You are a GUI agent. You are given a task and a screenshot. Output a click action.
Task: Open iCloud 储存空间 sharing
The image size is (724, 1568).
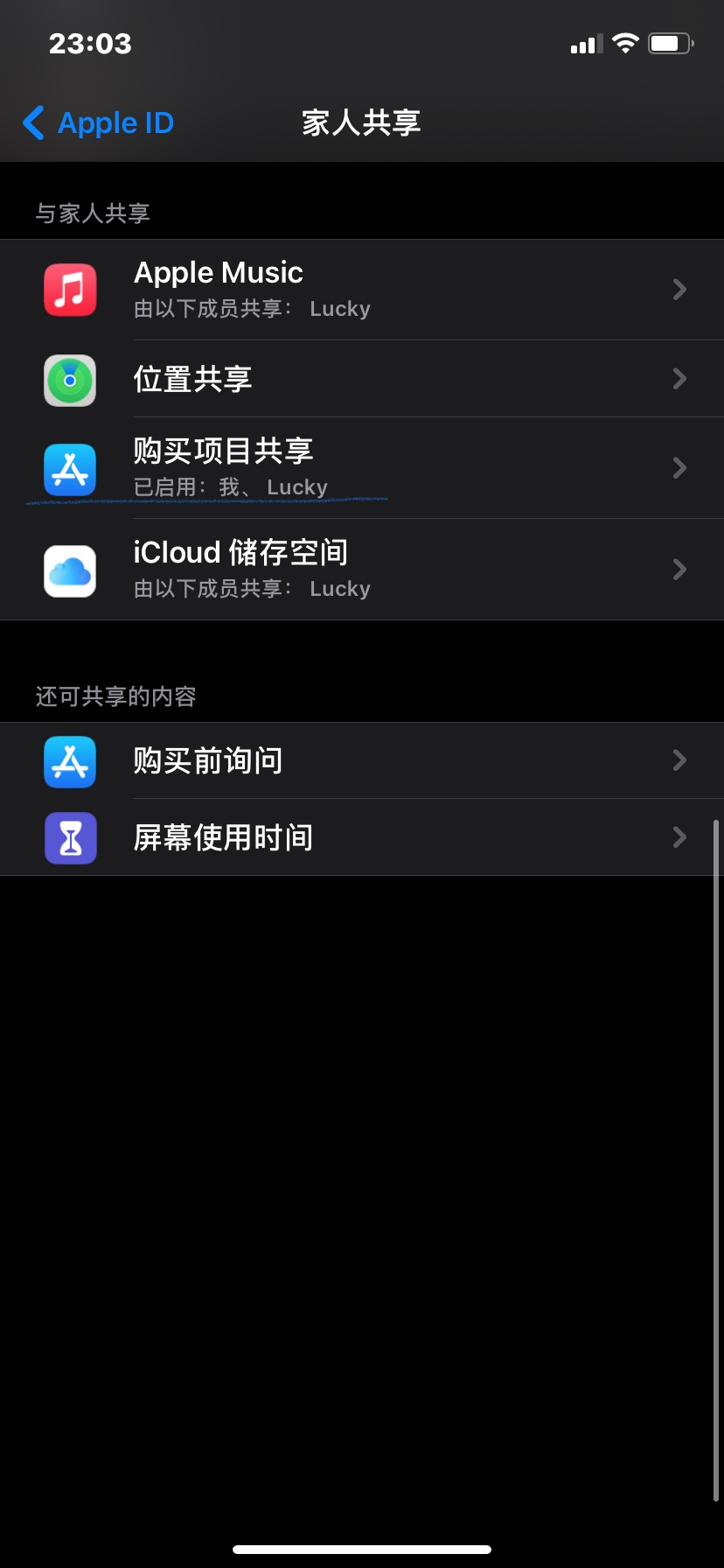(362, 570)
